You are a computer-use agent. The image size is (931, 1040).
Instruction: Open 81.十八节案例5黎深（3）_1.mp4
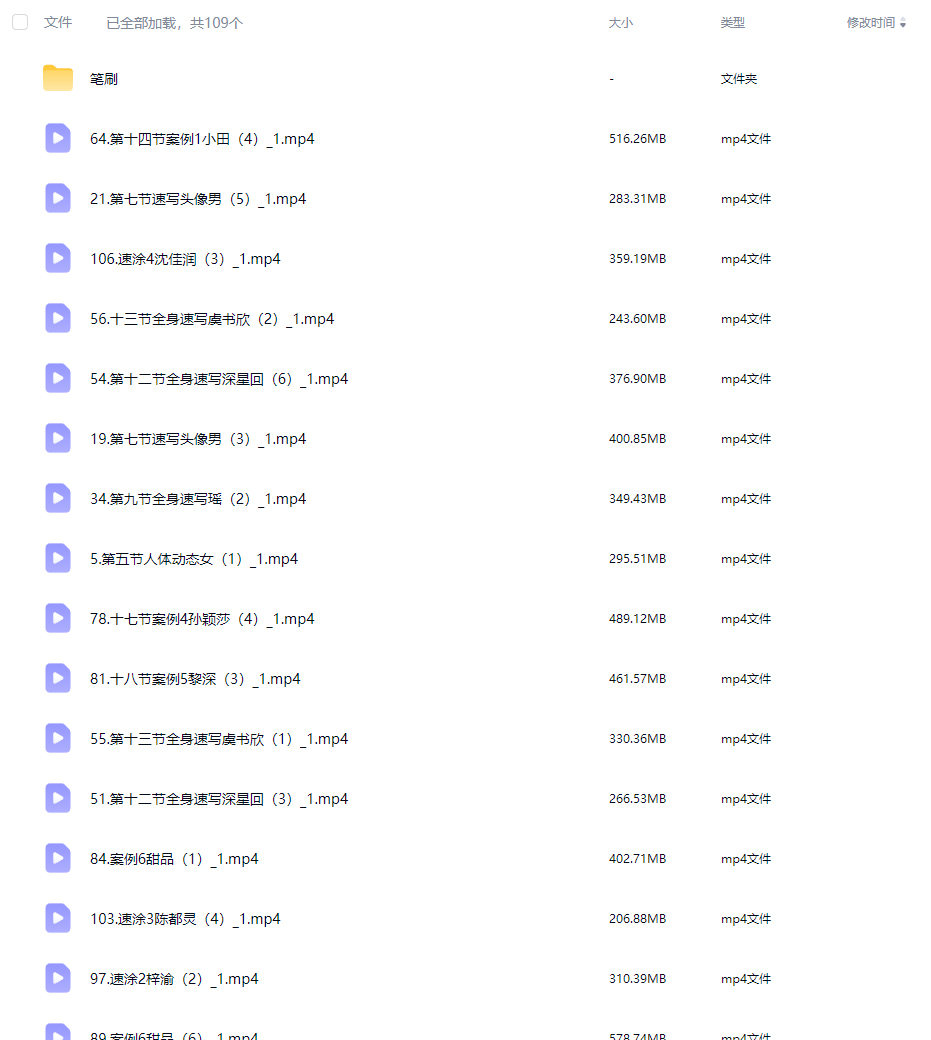tap(195, 679)
